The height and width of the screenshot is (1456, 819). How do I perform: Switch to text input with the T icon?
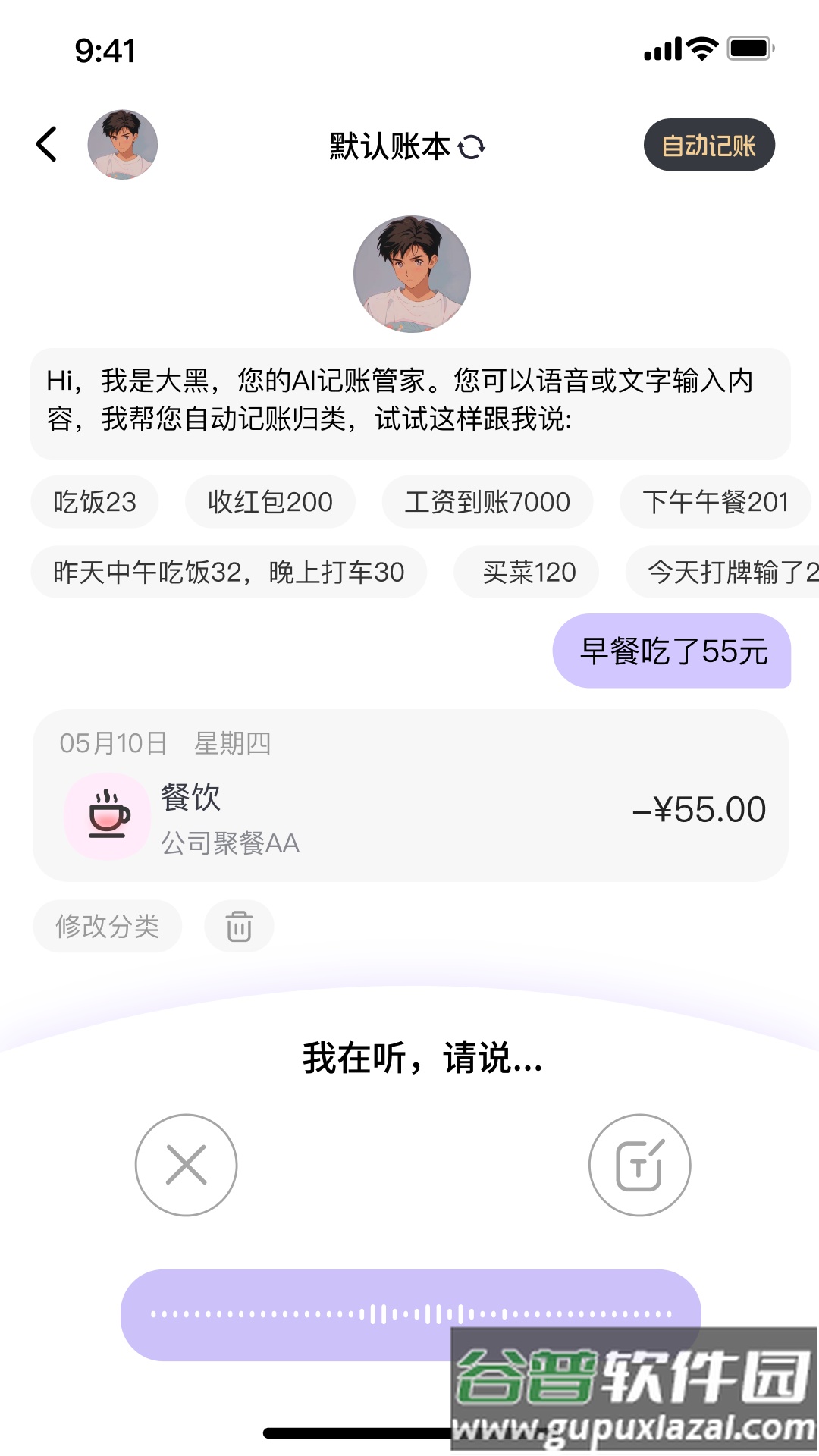[x=641, y=1166]
